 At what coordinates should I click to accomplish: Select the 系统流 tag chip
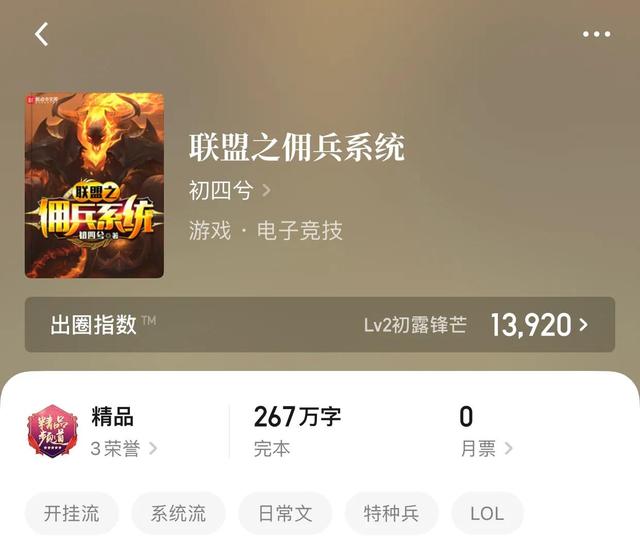click(x=178, y=514)
